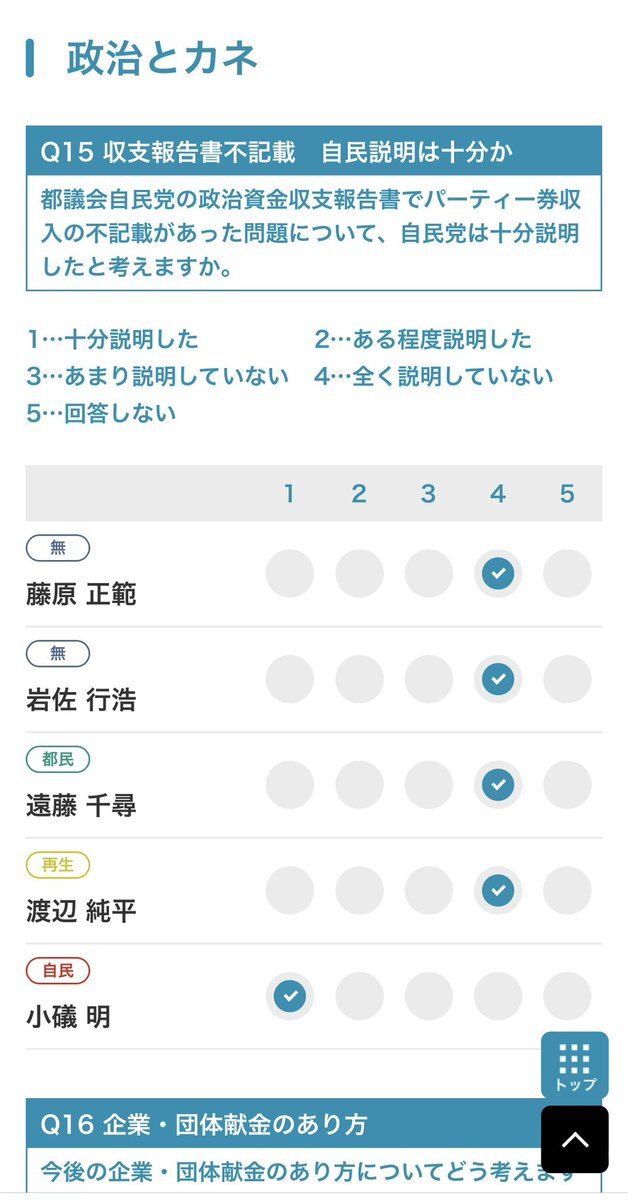
Task: Tap the up arrow to return to page top
Action: tap(575, 1139)
